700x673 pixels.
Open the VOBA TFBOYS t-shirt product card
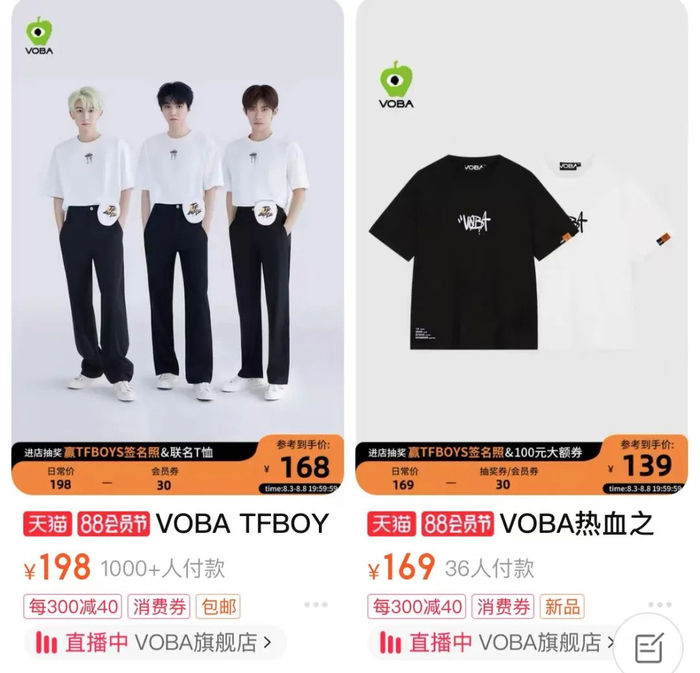tap(177, 250)
